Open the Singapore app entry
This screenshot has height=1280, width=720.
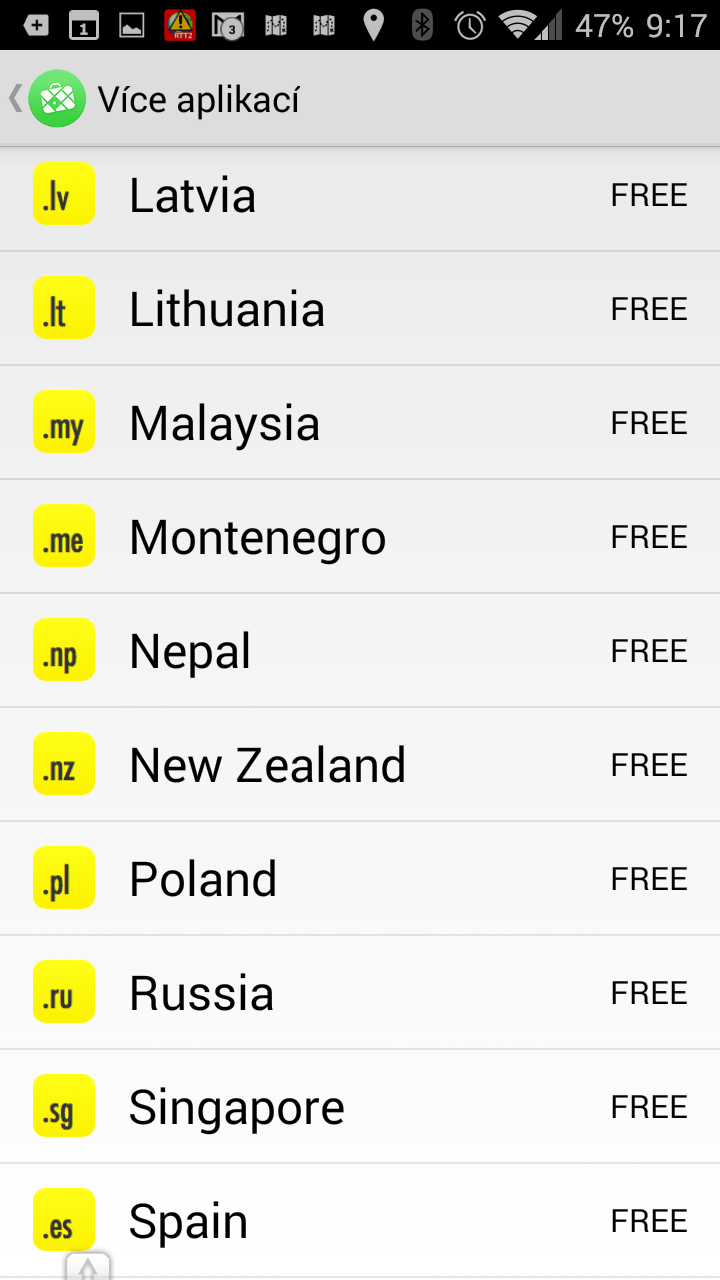(360, 1106)
